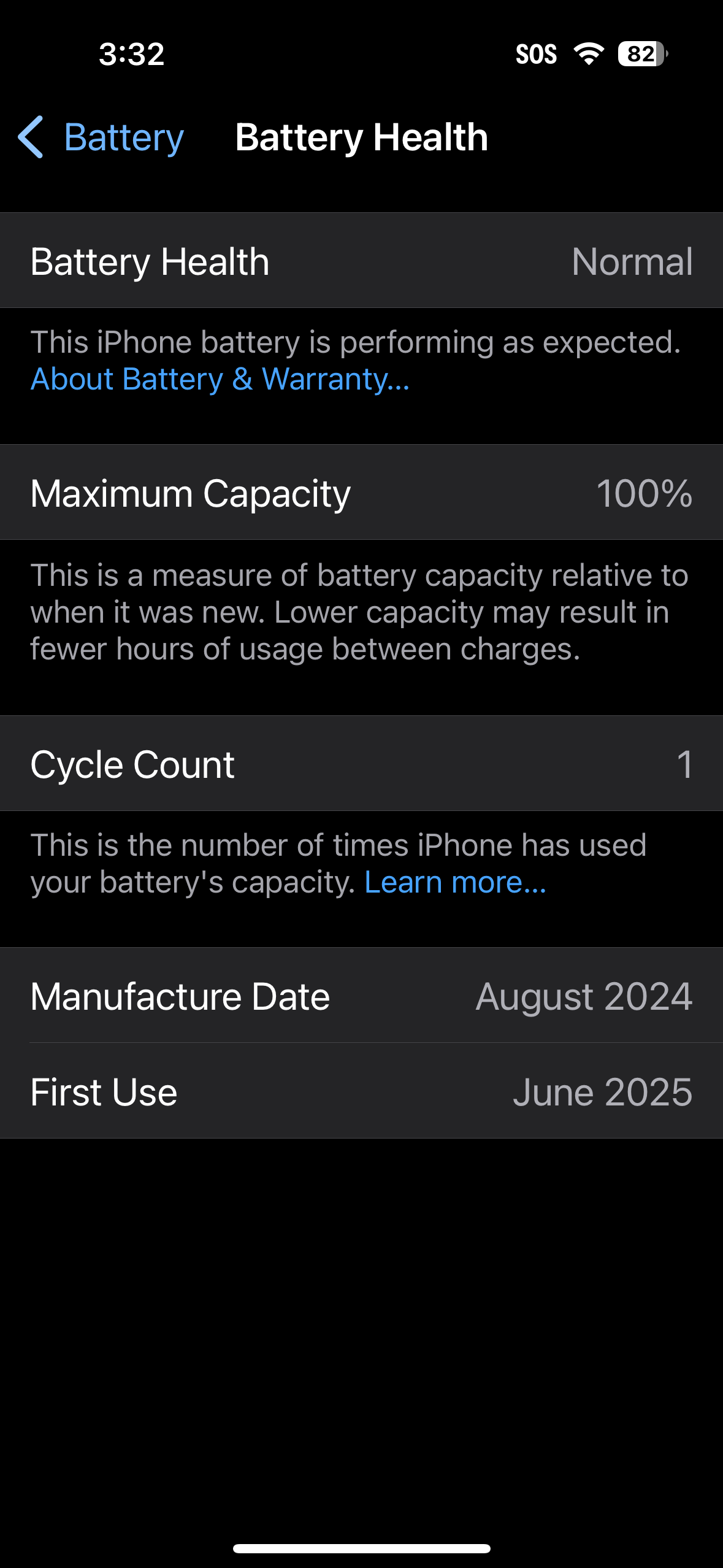Image resolution: width=723 pixels, height=1568 pixels.
Task: Open the About Battery & Warranty link
Action: (x=220, y=379)
